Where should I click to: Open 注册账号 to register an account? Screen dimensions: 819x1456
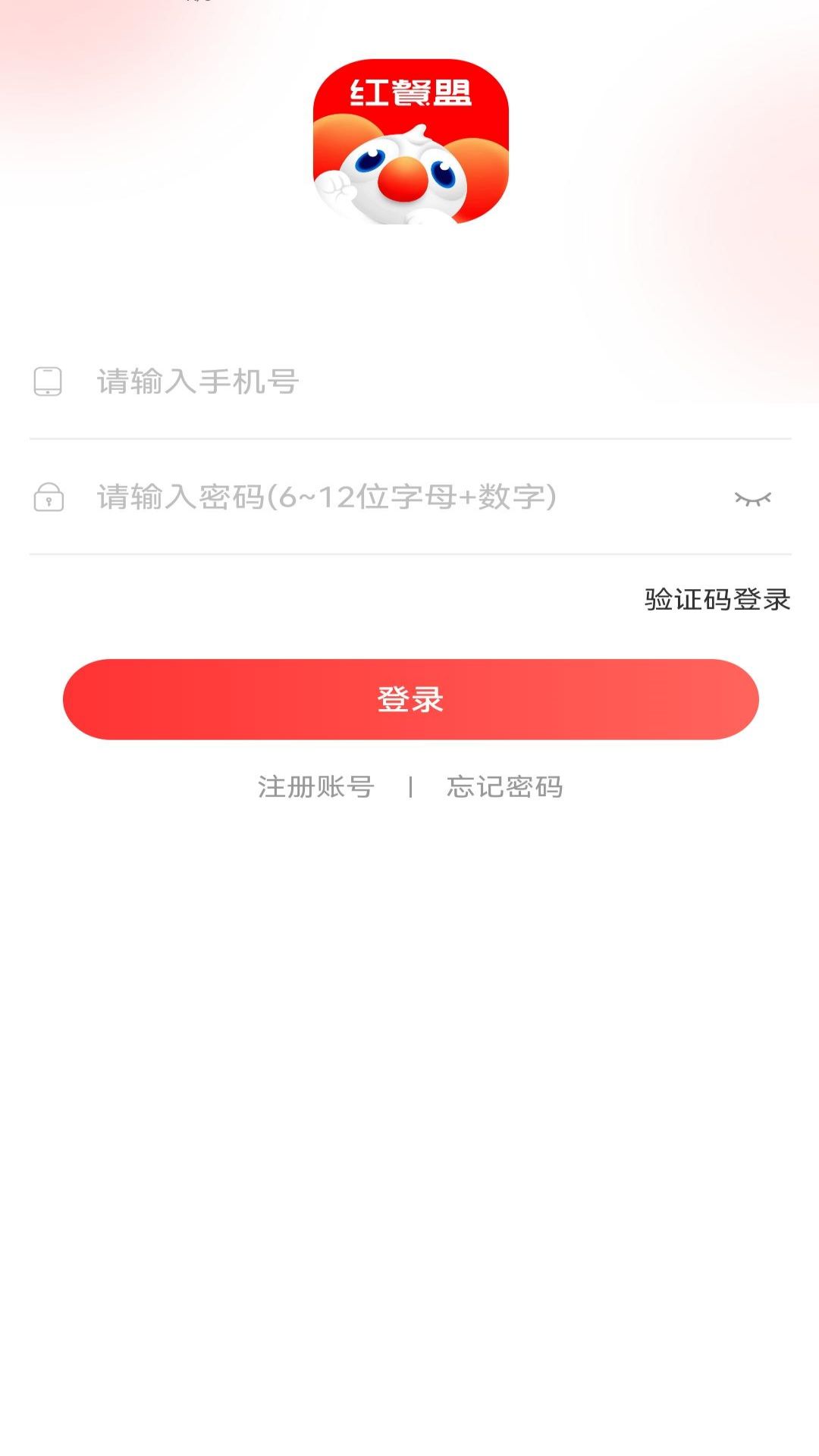(x=316, y=786)
